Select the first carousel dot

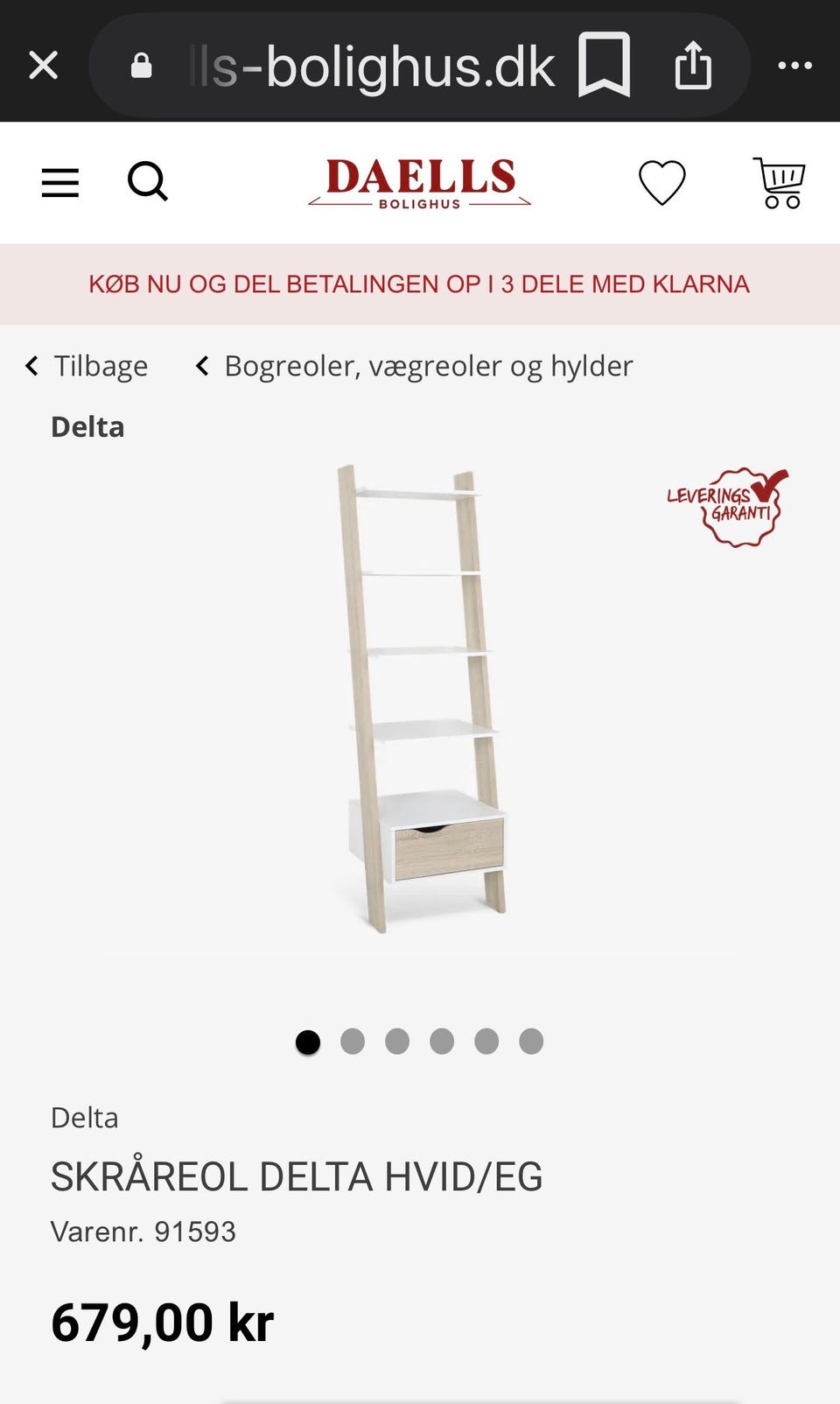click(308, 1042)
